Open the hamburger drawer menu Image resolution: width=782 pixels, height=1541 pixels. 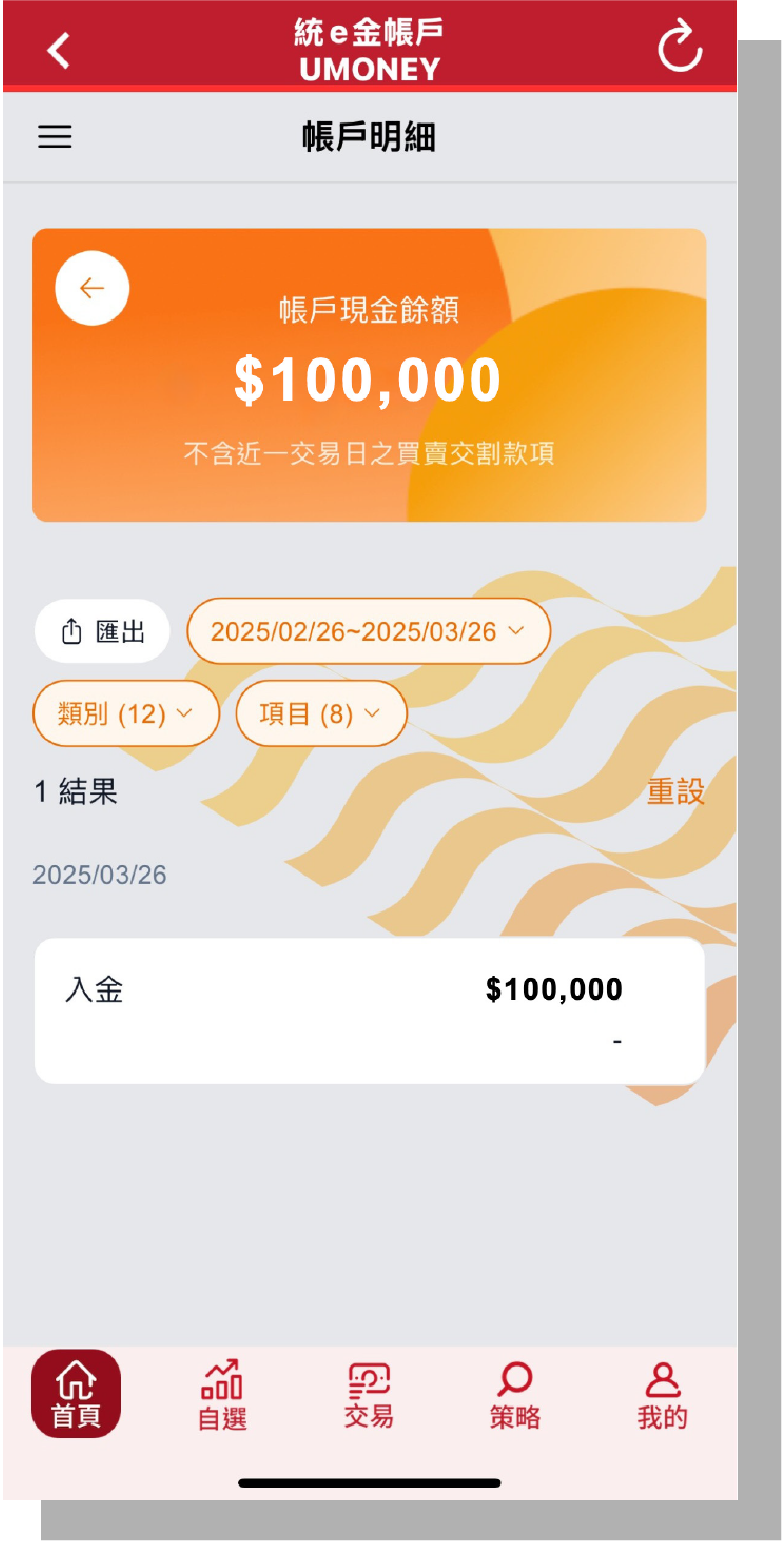pos(55,137)
